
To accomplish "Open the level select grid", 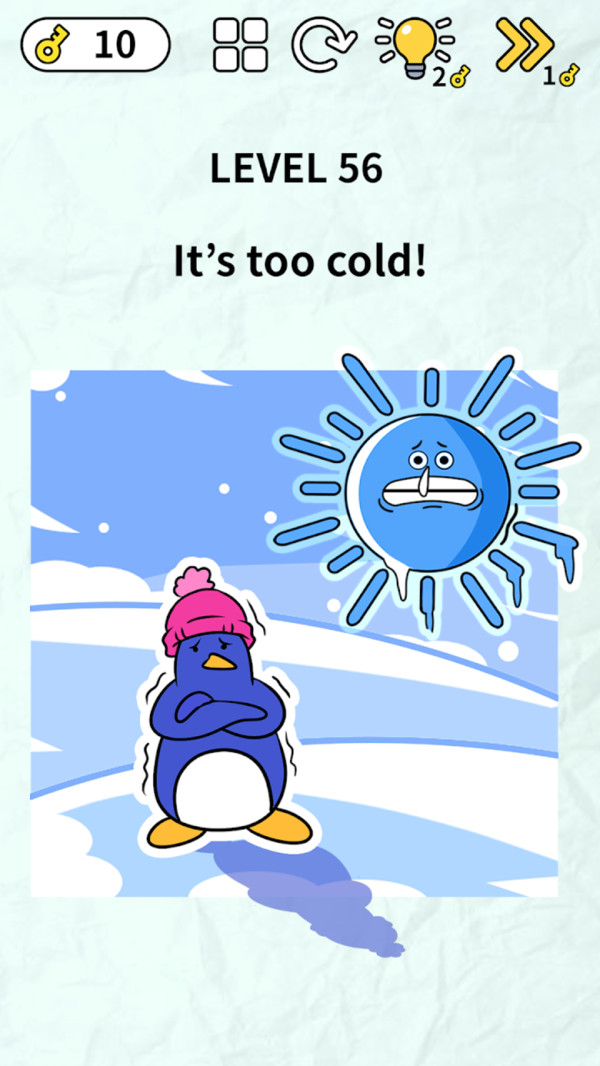I will (241, 45).
